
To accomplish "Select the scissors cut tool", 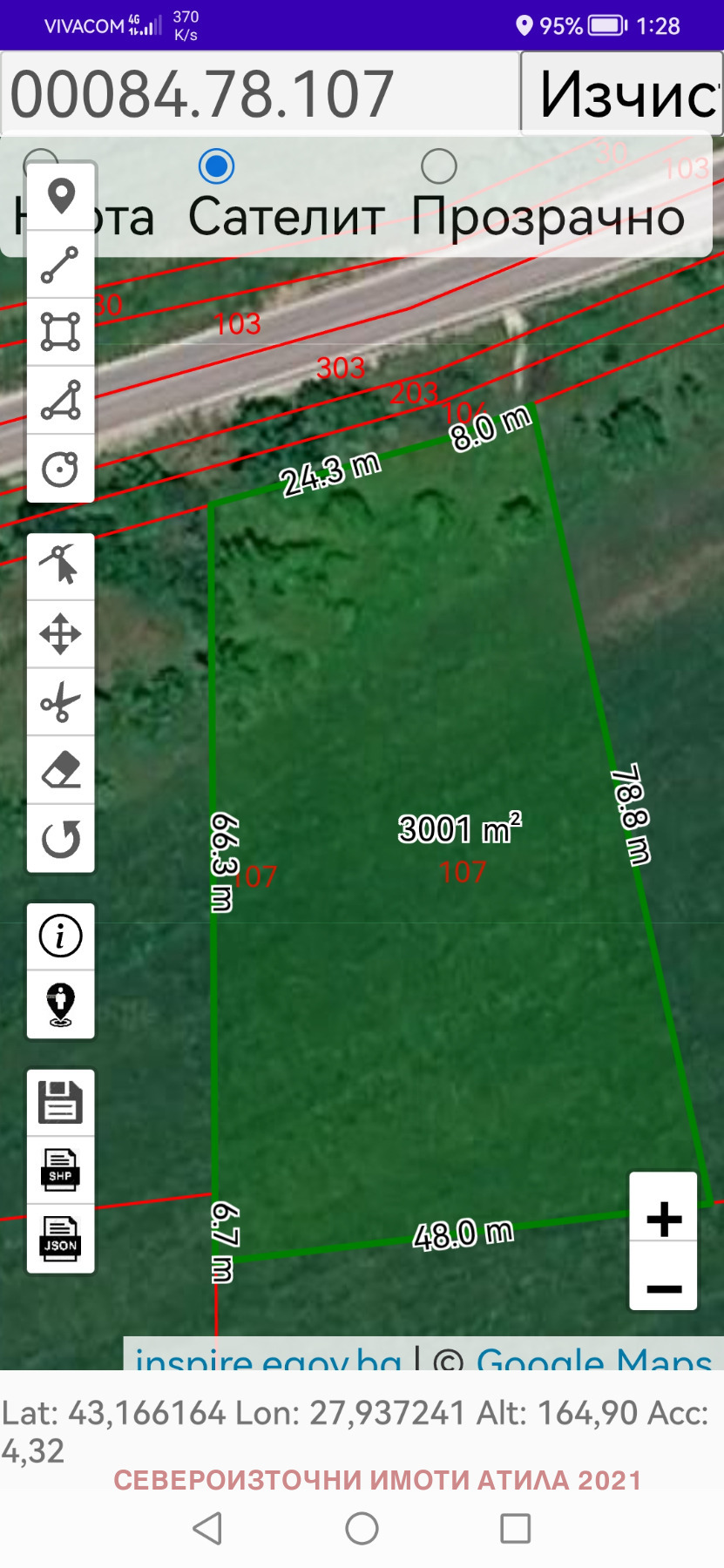I will coord(61,702).
